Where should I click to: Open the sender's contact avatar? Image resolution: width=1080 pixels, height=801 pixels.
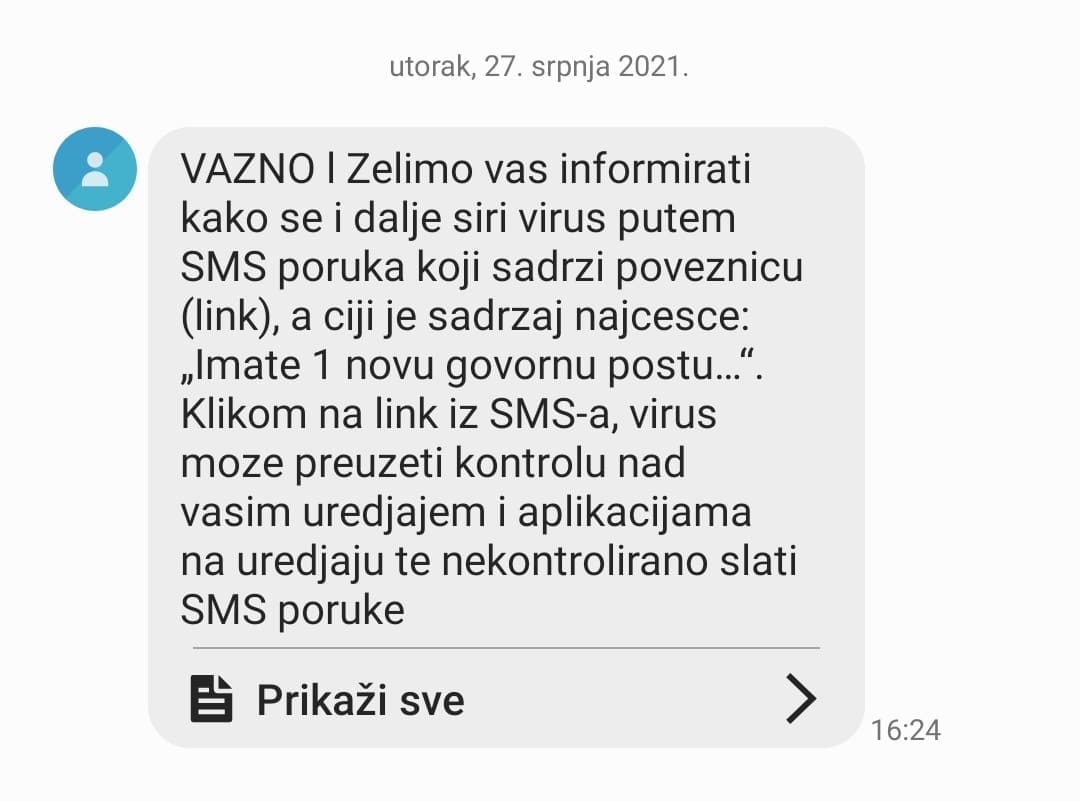tap(94, 169)
